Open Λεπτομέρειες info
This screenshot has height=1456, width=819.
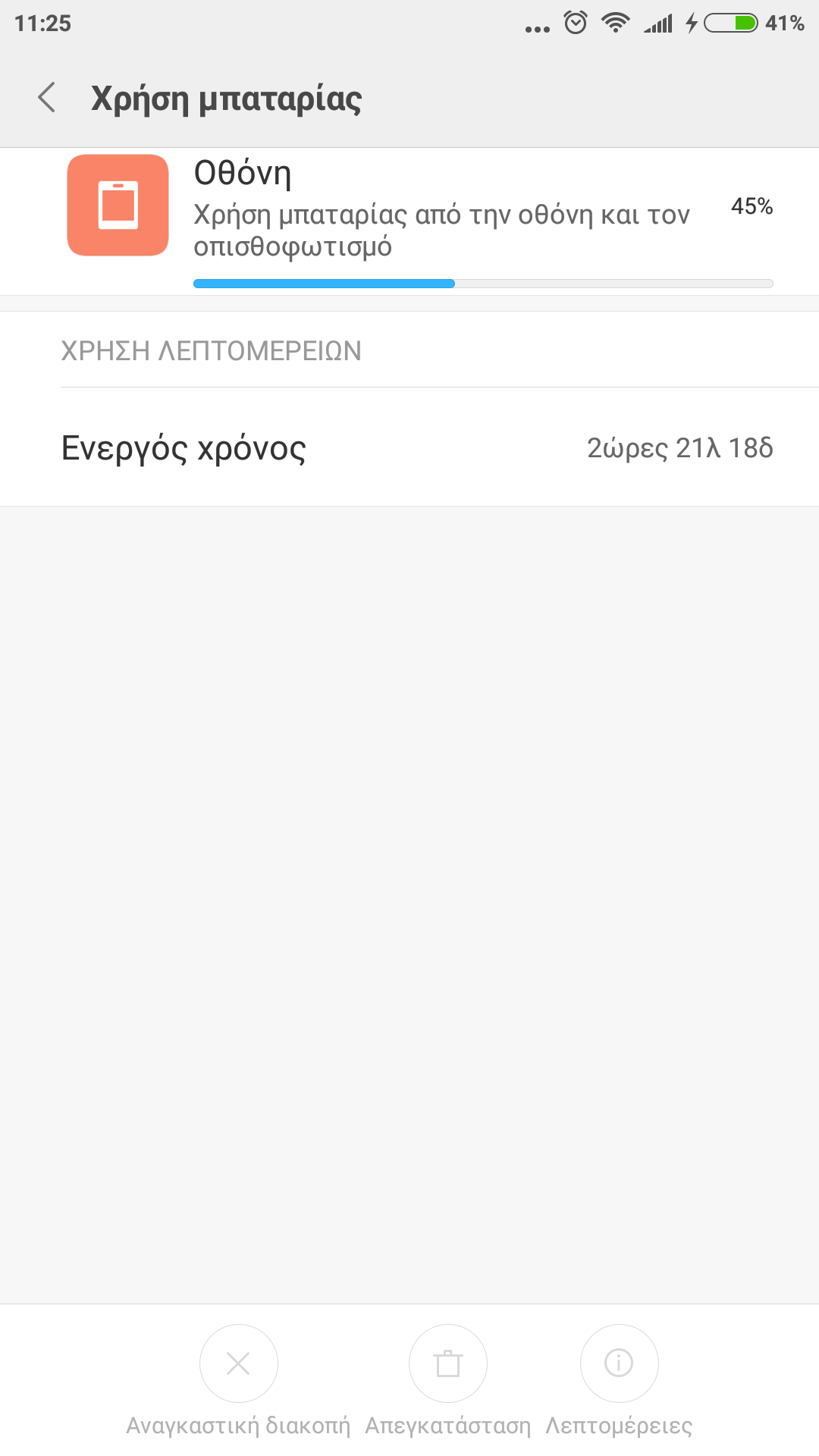[x=619, y=1363]
